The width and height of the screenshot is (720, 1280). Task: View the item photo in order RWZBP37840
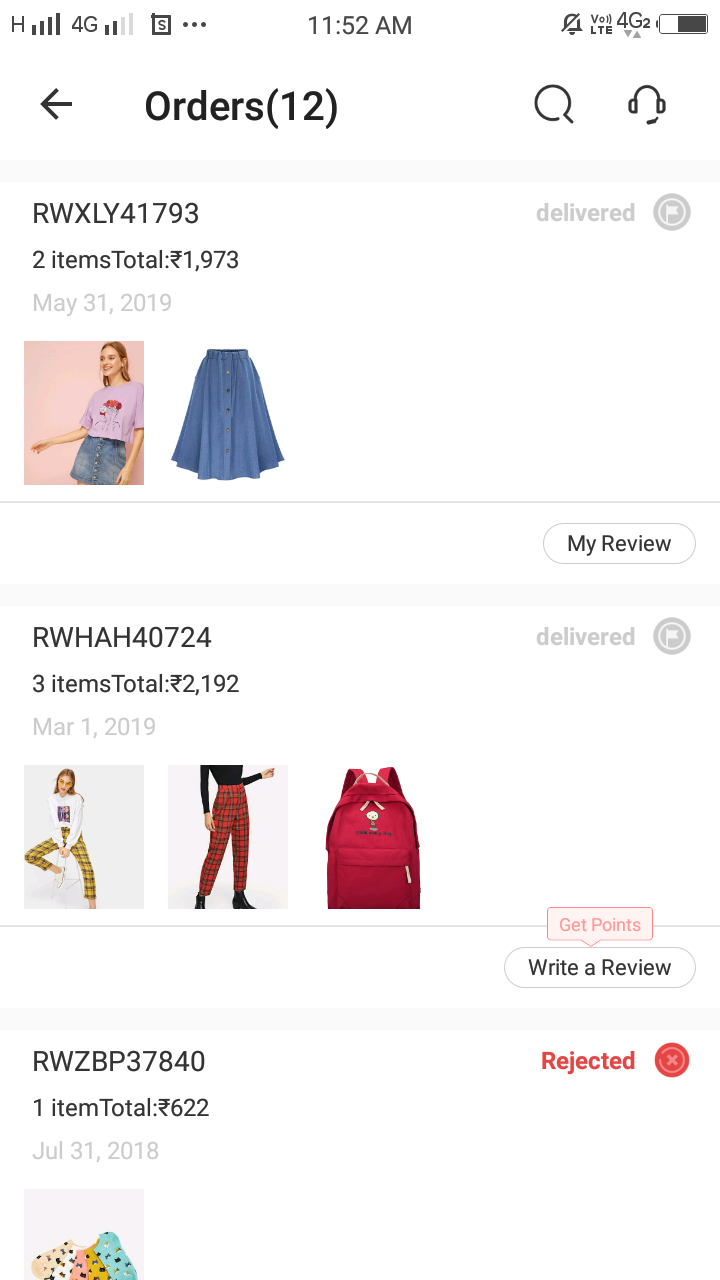(x=84, y=1234)
